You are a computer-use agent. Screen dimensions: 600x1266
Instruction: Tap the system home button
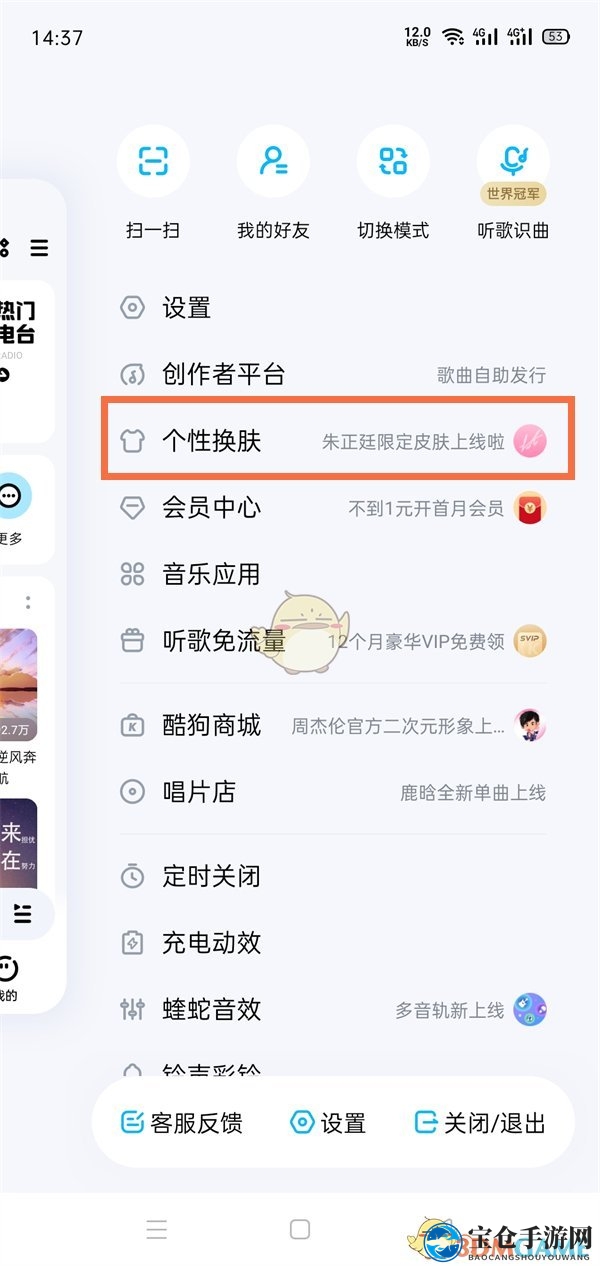(300, 1229)
